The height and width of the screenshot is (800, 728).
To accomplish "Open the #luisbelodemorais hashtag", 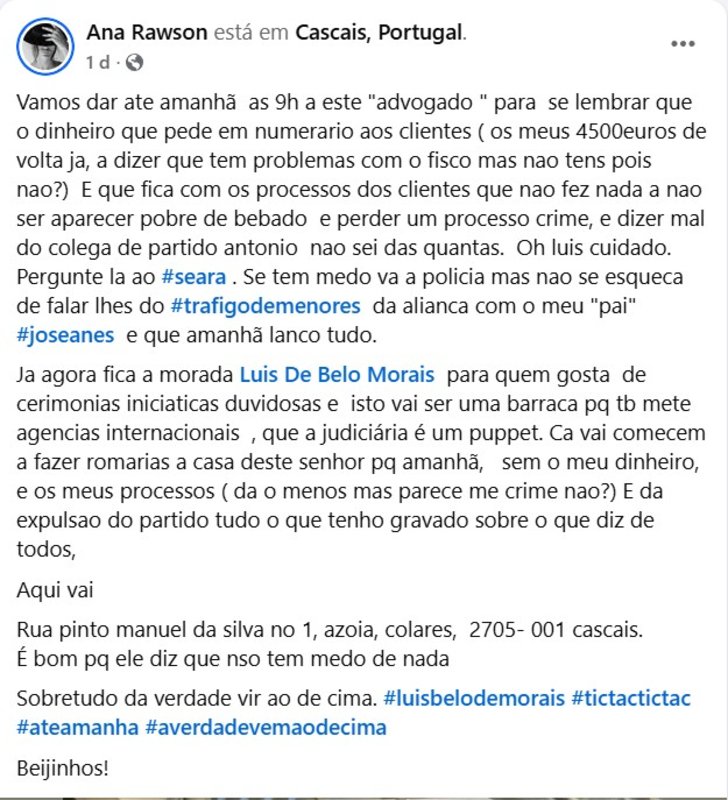I will [x=474, y=698].
